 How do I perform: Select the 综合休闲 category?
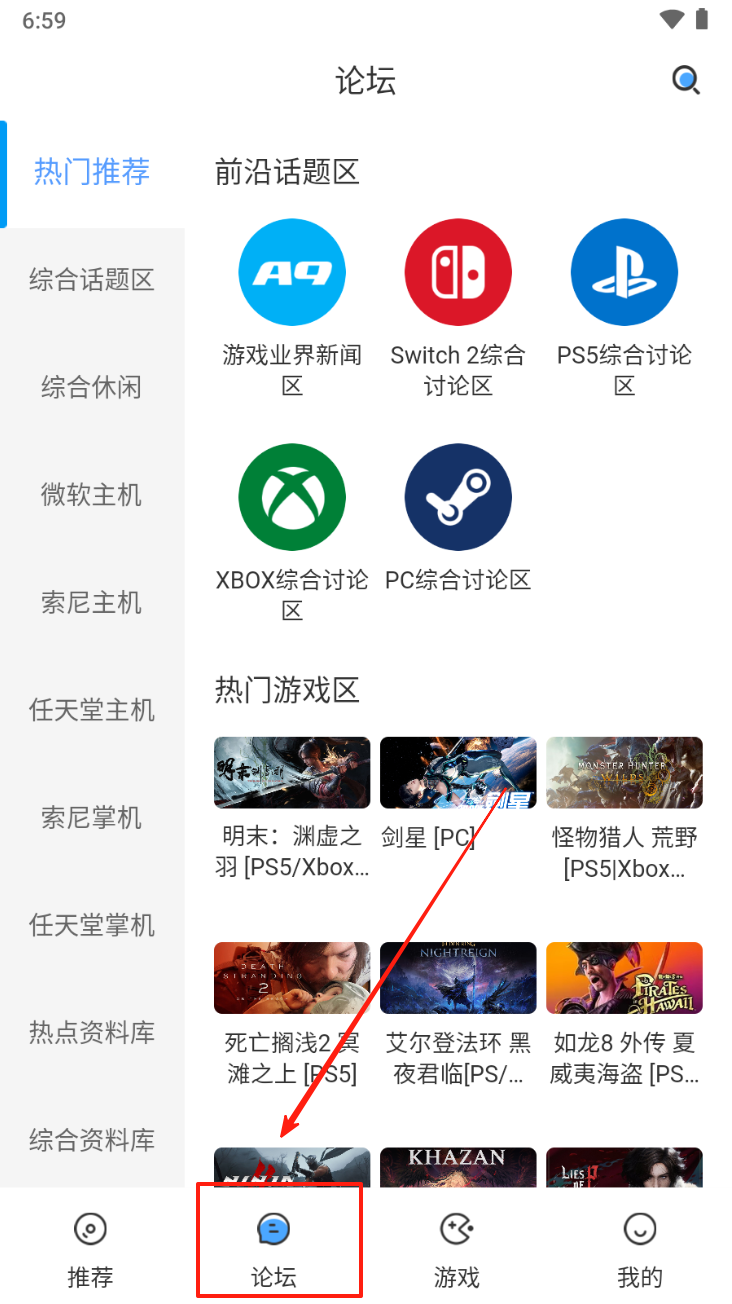(92, 387)
